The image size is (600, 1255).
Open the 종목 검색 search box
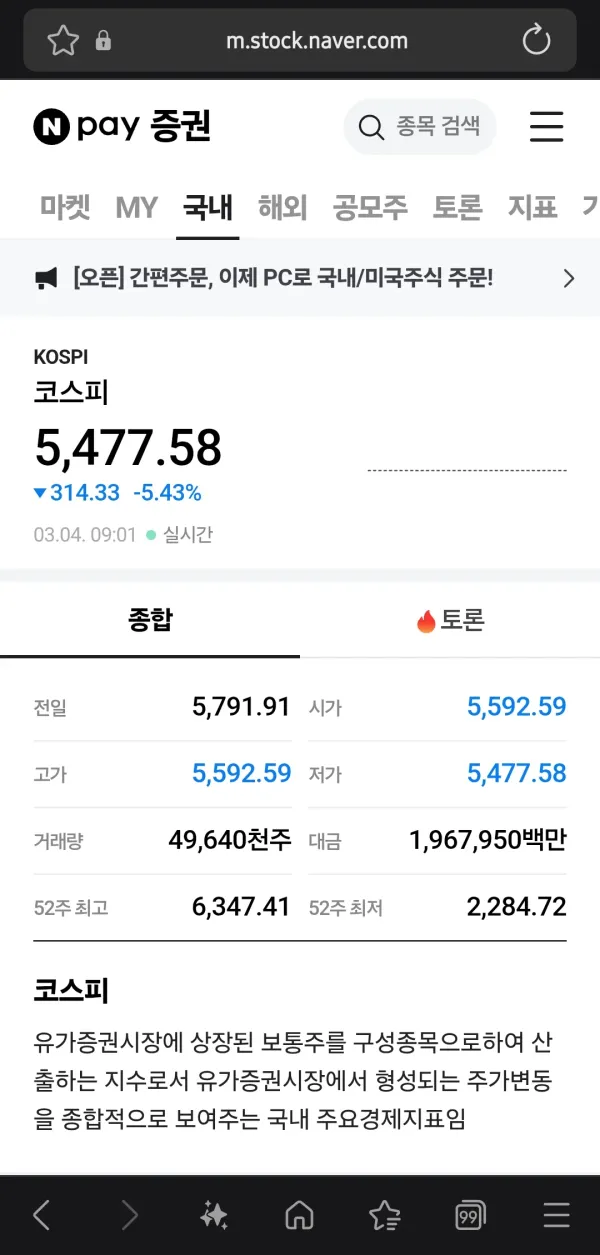tap(420, 127)
